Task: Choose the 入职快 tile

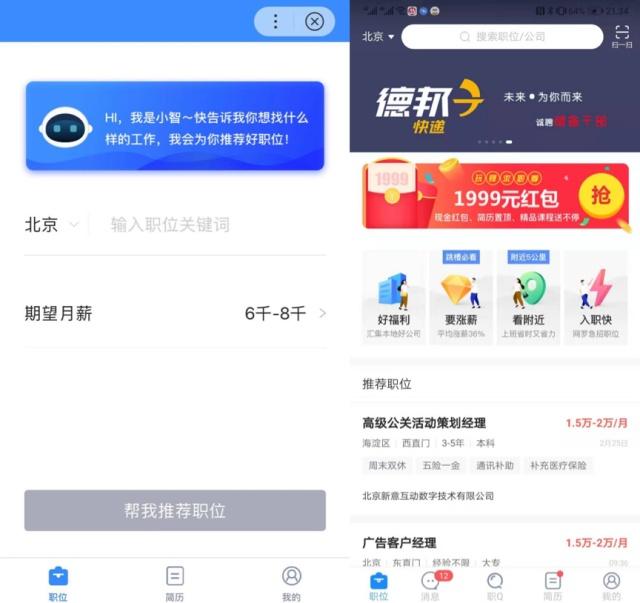Action: 596,297
